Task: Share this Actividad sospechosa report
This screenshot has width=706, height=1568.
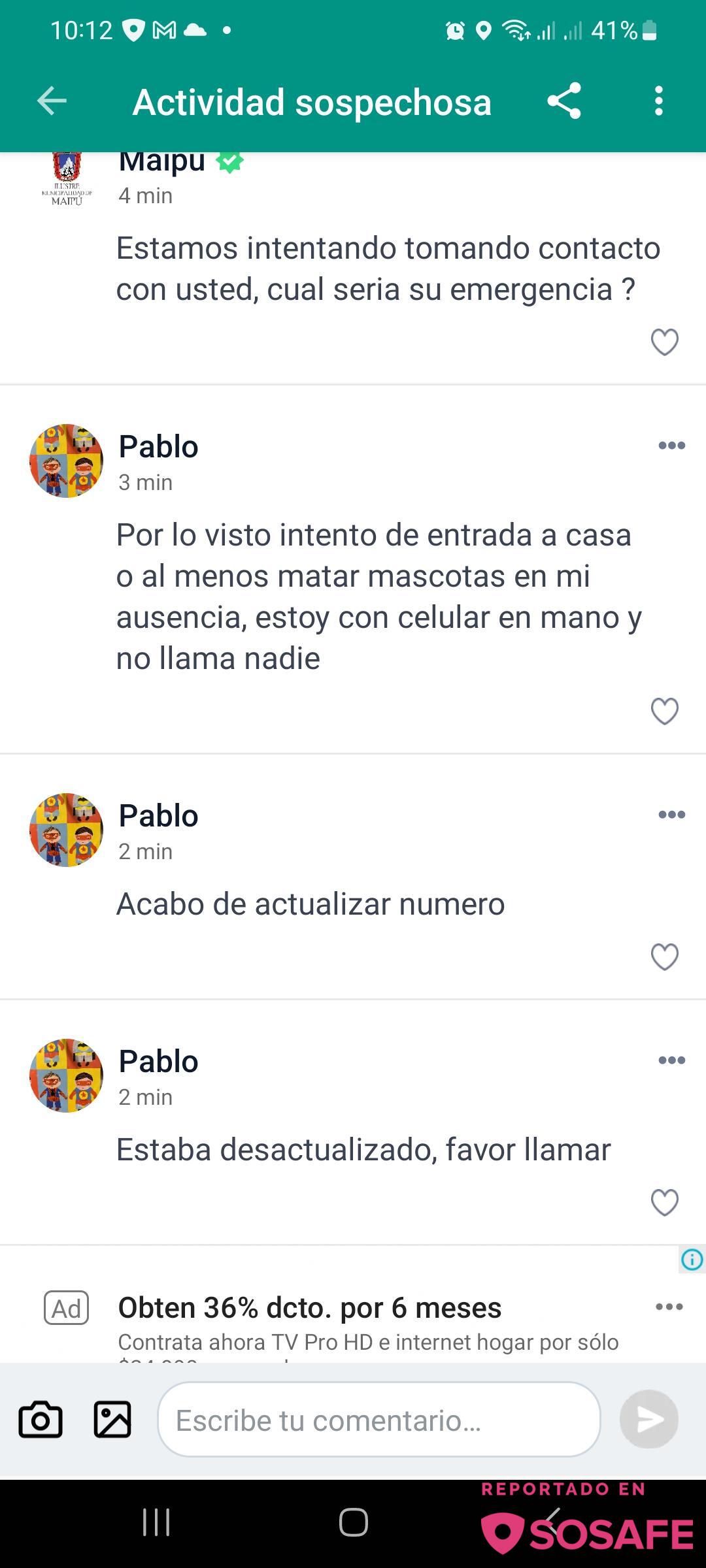Action: [564, 101]
